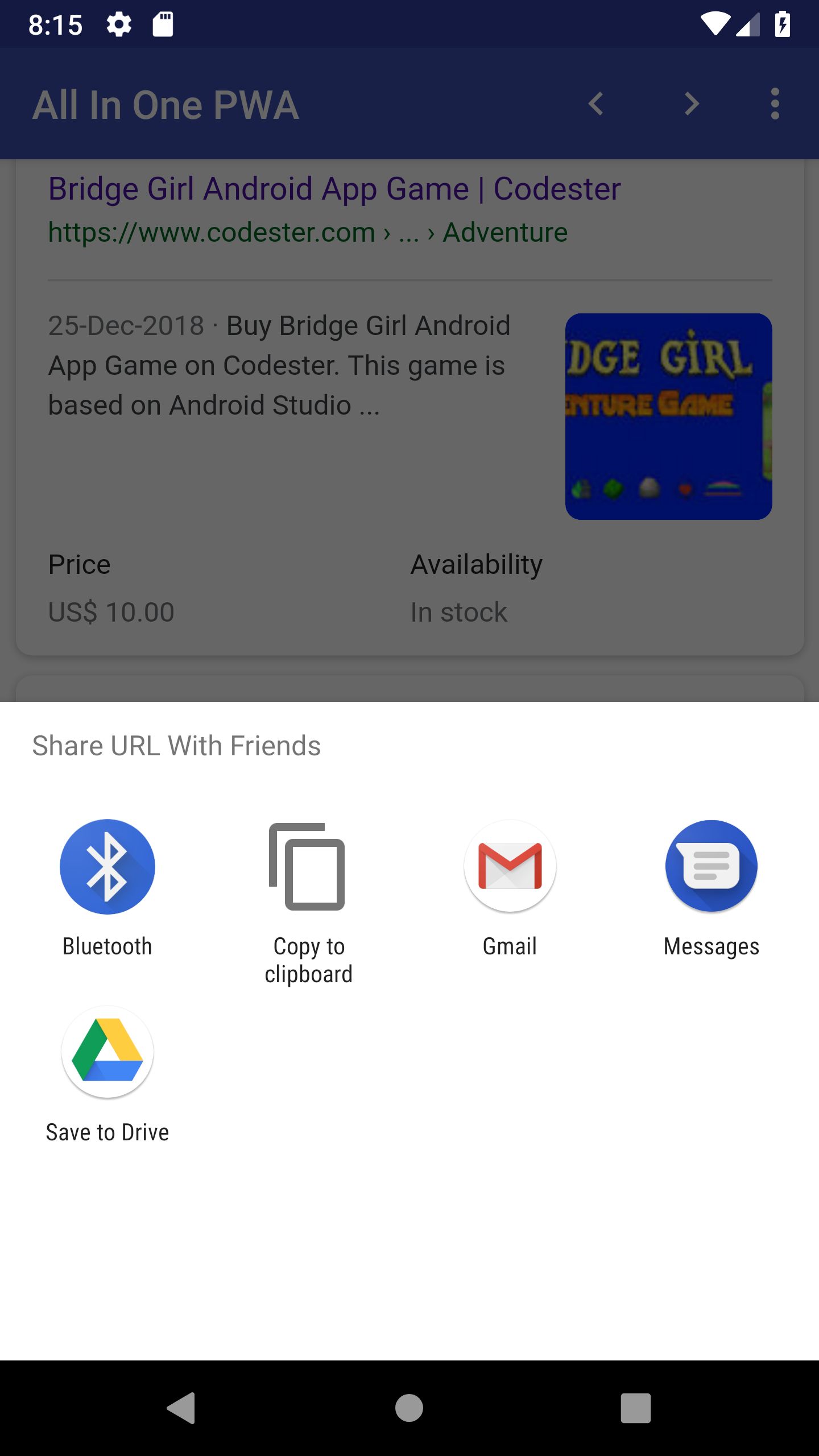Screen dimensions: 819x1456
Task: Tap the system back button
Action: pos(181,1408)
